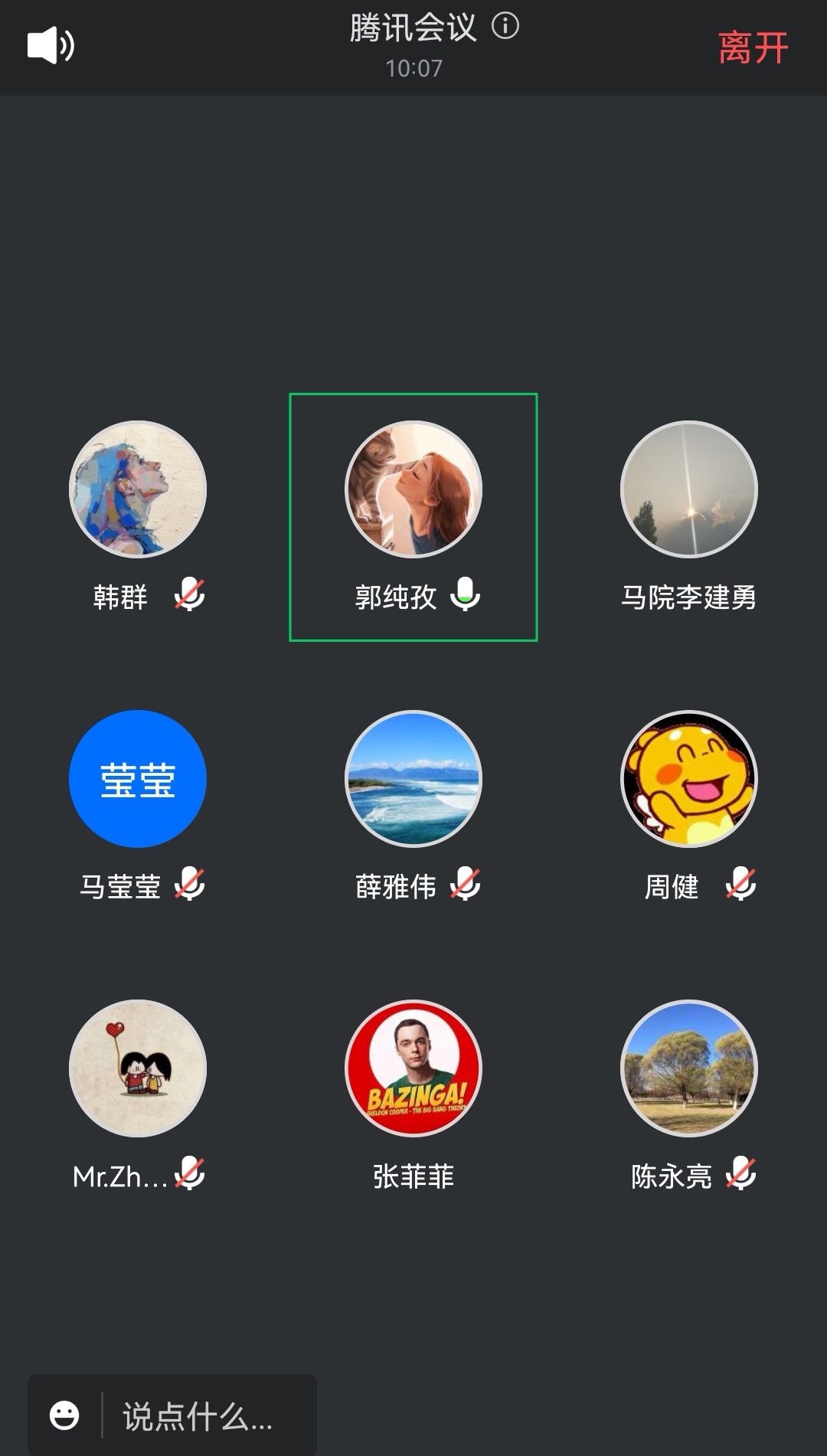Open participant 陈永亮

[x=688, y=1068]
